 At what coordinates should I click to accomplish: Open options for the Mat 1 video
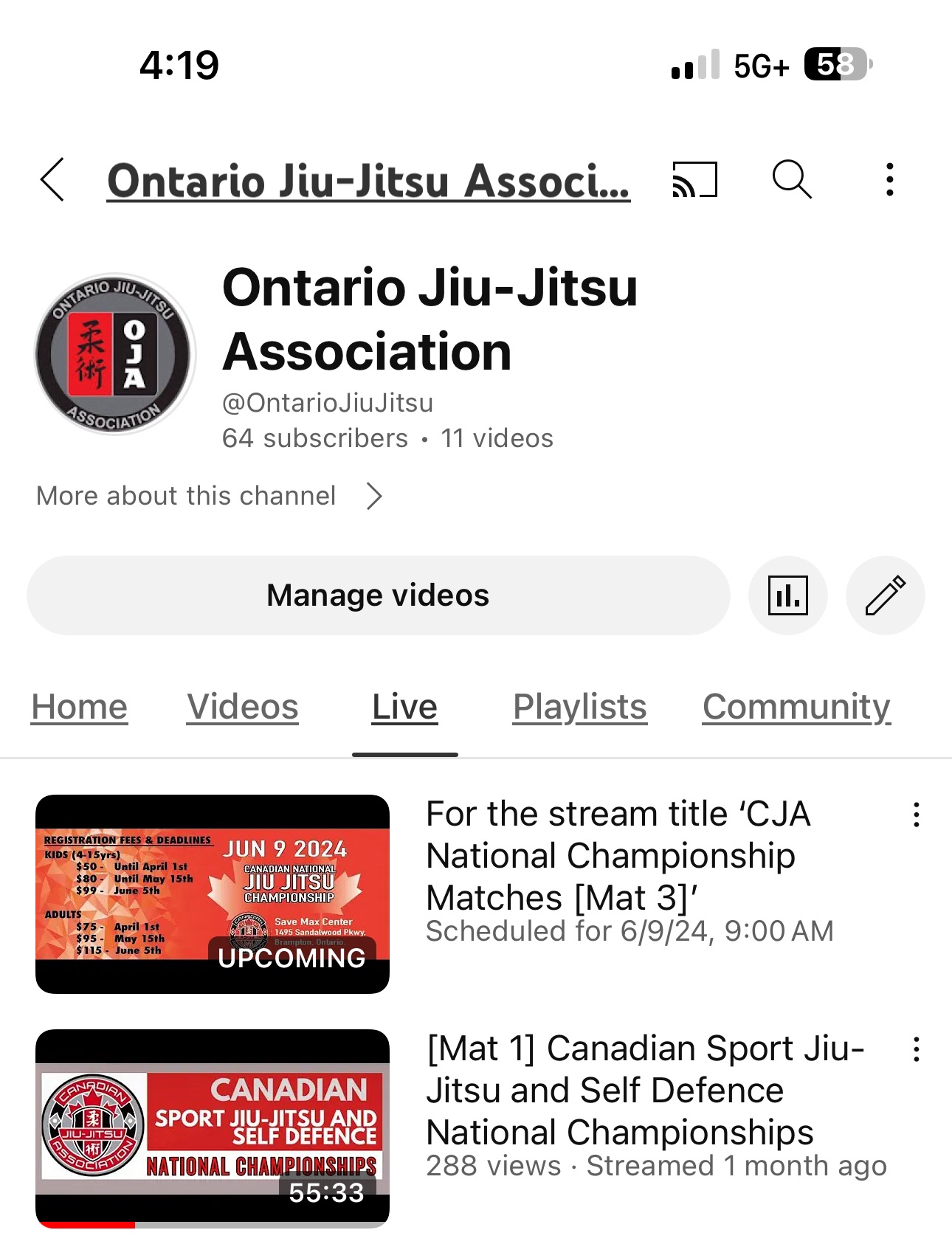tap(916, 1049)
